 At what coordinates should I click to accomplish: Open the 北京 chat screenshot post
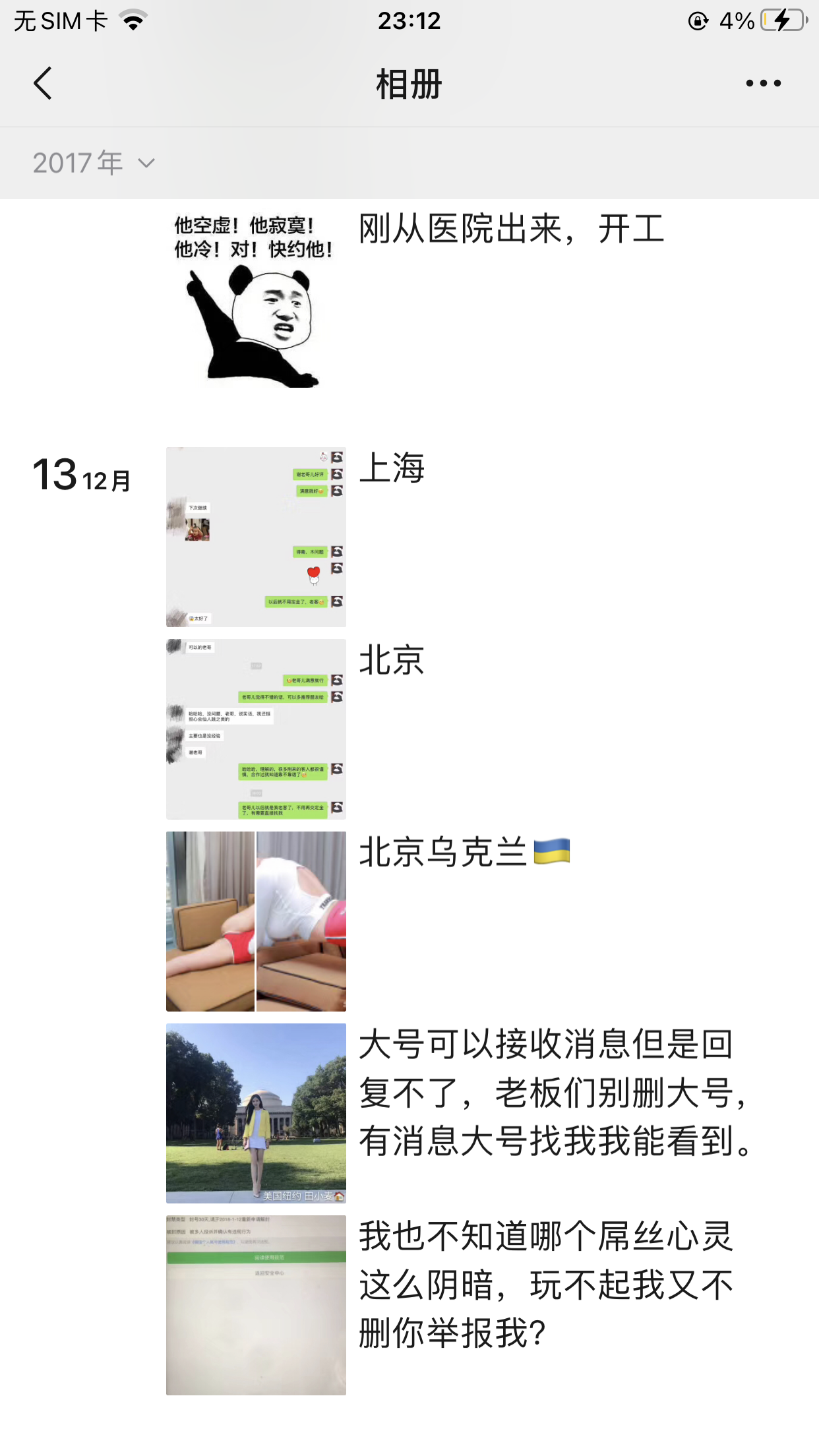(256, 729)
